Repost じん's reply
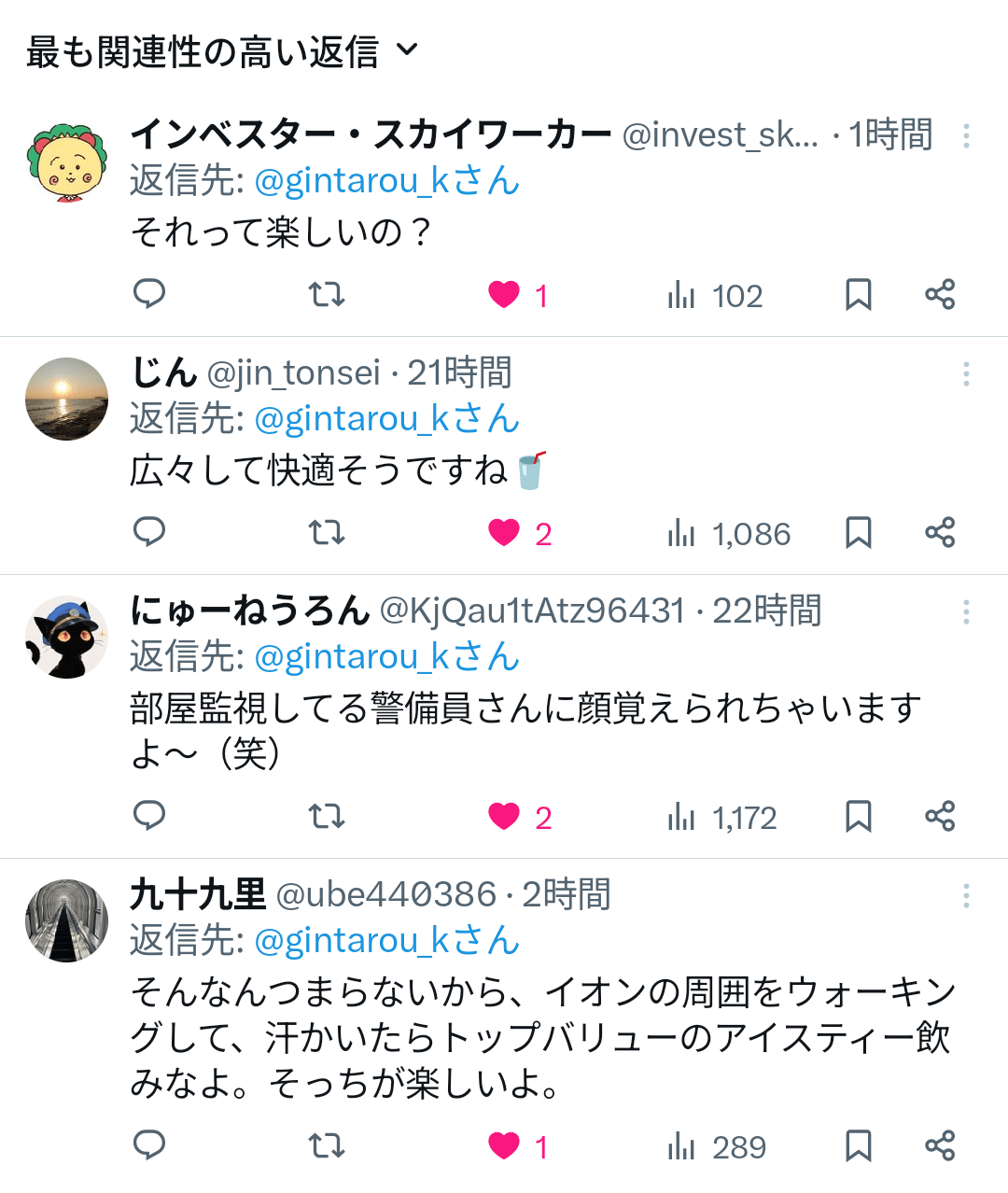The height and width of the screenshot is (1193, 1008). [x=327, y=533]
